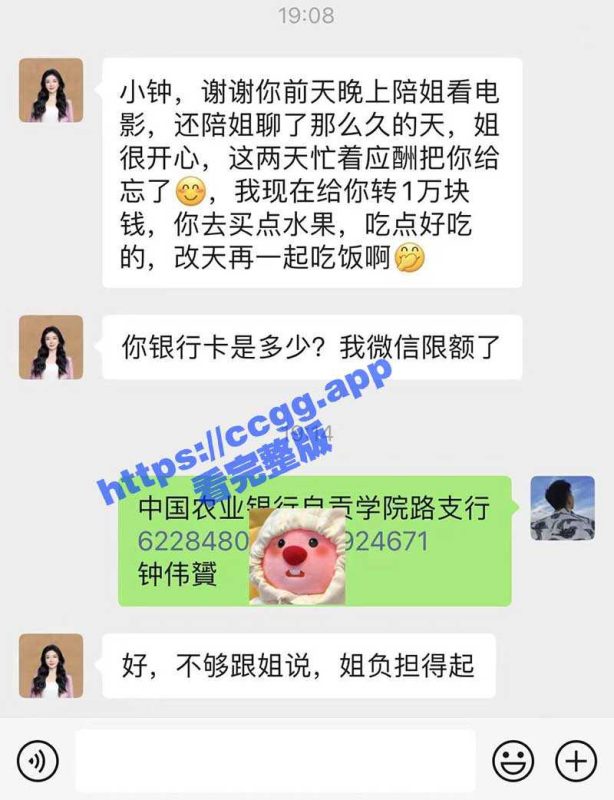This screenshot has width=614, height=800.
Task: View own profile avatar beside the green message
Action: [562, 508]
